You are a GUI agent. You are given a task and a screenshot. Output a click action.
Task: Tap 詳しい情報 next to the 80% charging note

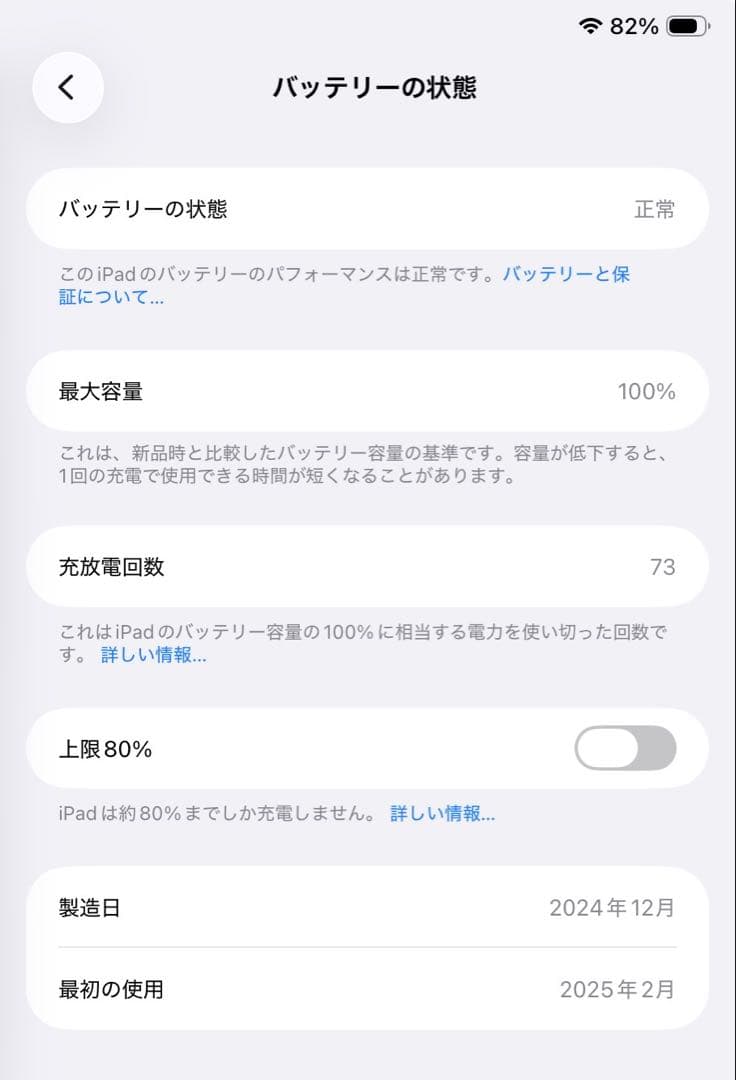pyautogui.click(x=440, y=813)
